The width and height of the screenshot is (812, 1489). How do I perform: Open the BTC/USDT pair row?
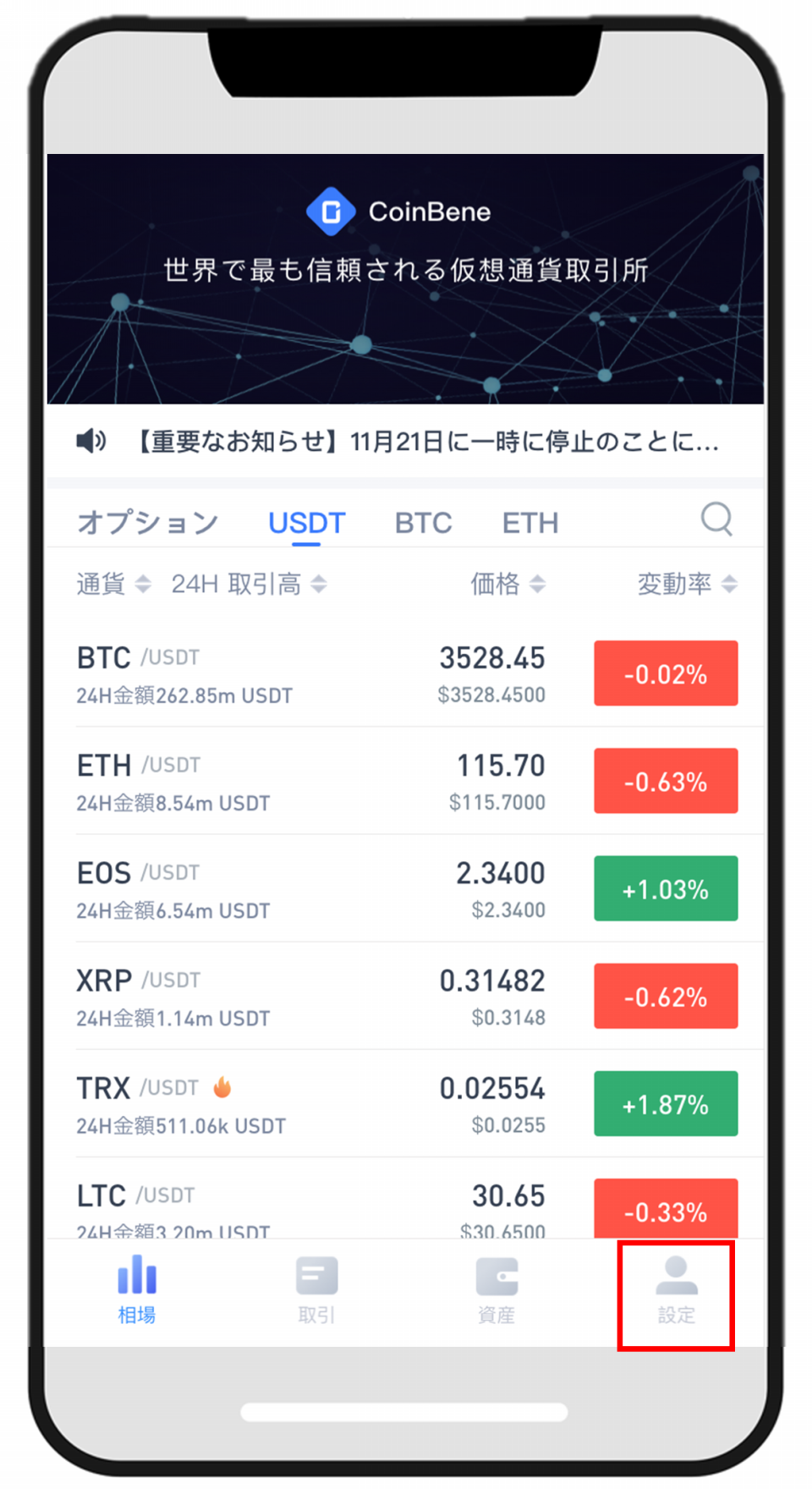(406, 674)
